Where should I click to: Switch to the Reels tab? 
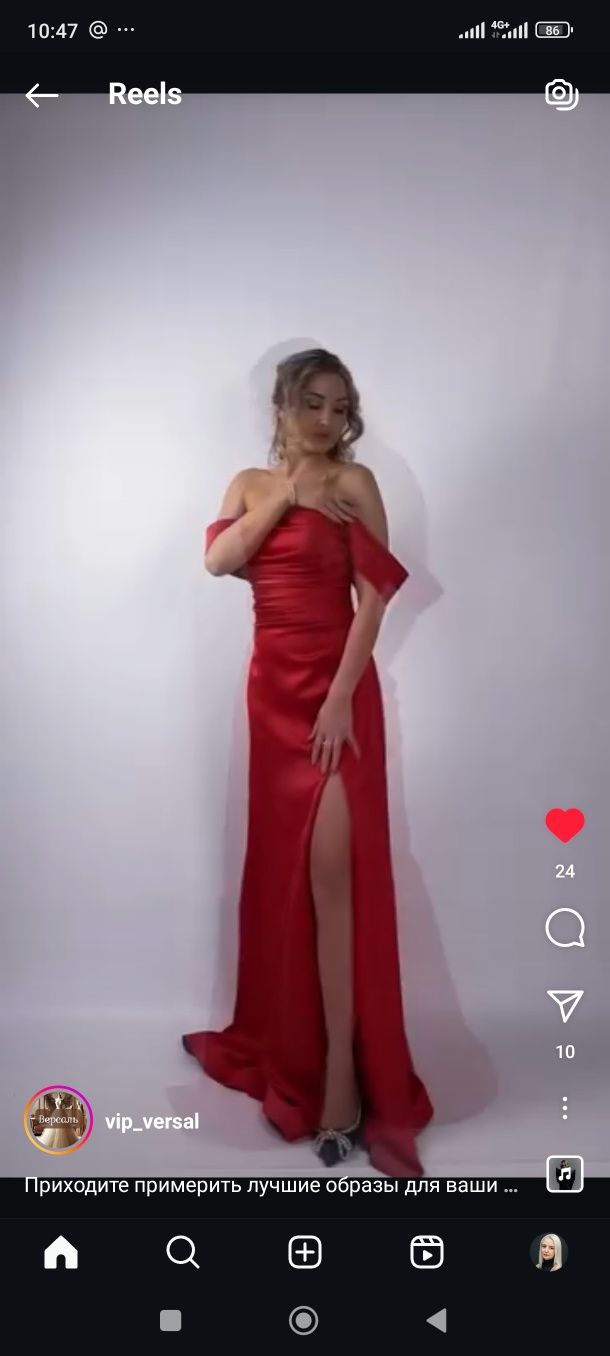tap(427, 1252)
